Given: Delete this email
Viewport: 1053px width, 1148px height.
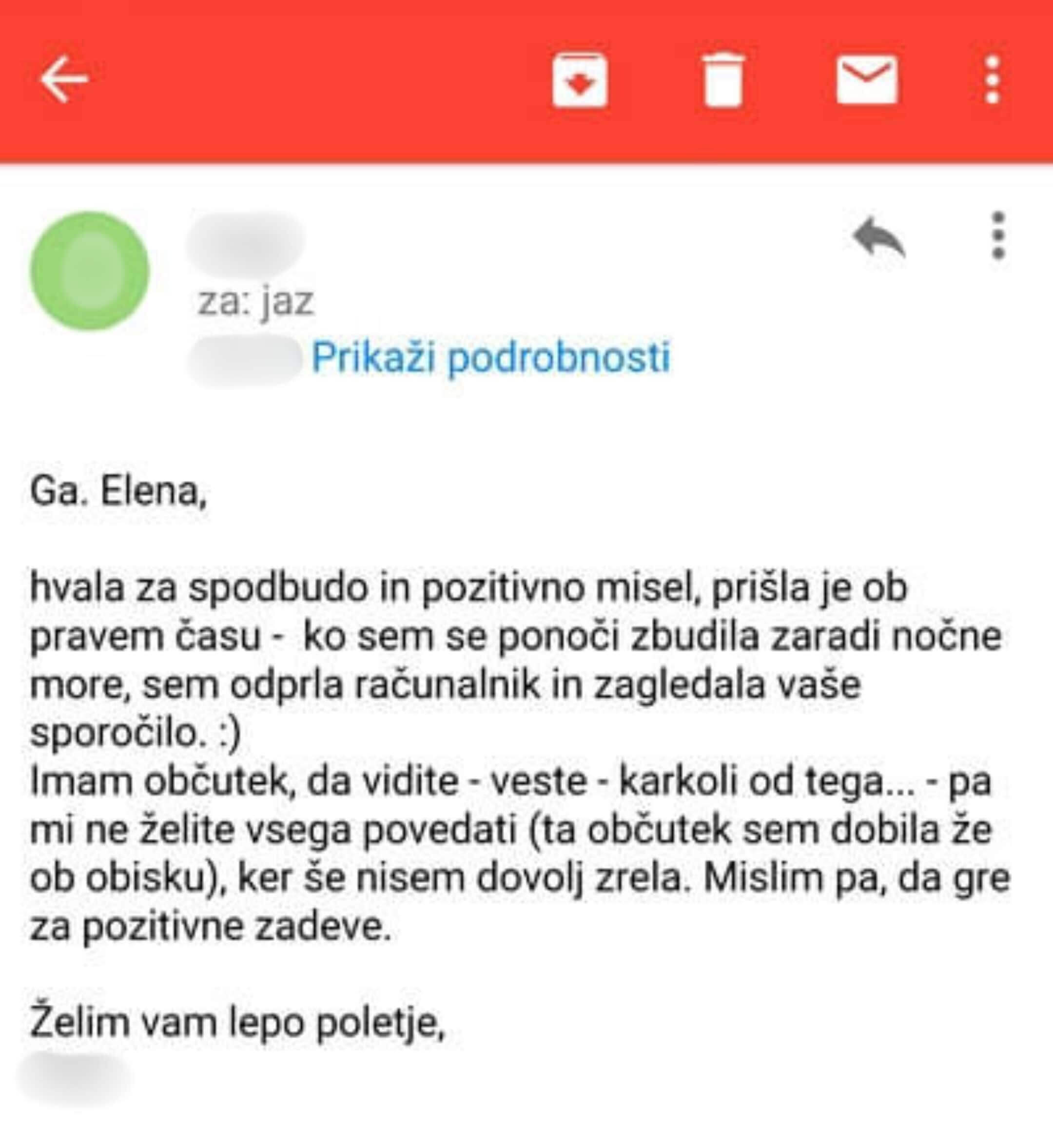Looking at the screenshot, I should tap(723, 80).
